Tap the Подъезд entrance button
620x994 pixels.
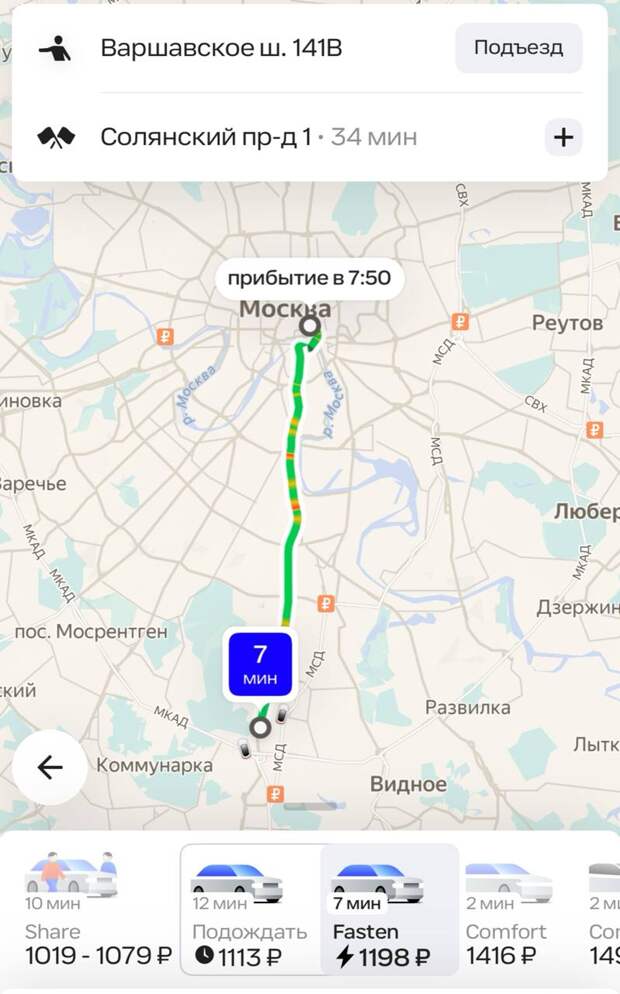(518, 48)
